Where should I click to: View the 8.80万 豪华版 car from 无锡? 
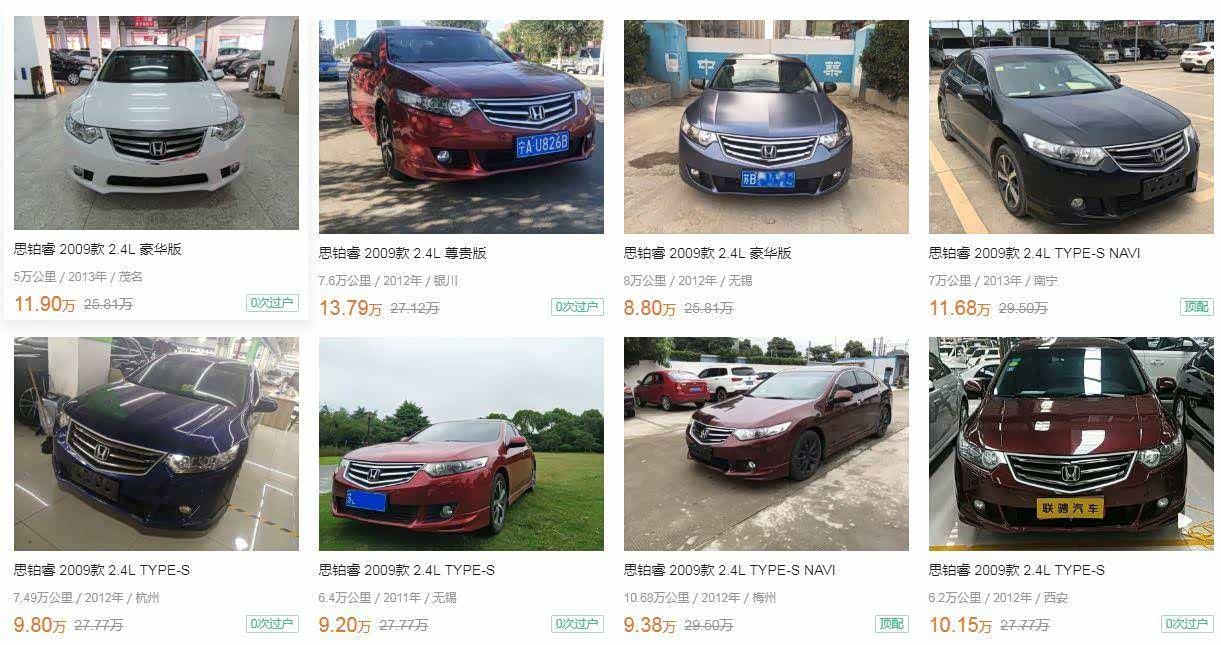[766, 126]
